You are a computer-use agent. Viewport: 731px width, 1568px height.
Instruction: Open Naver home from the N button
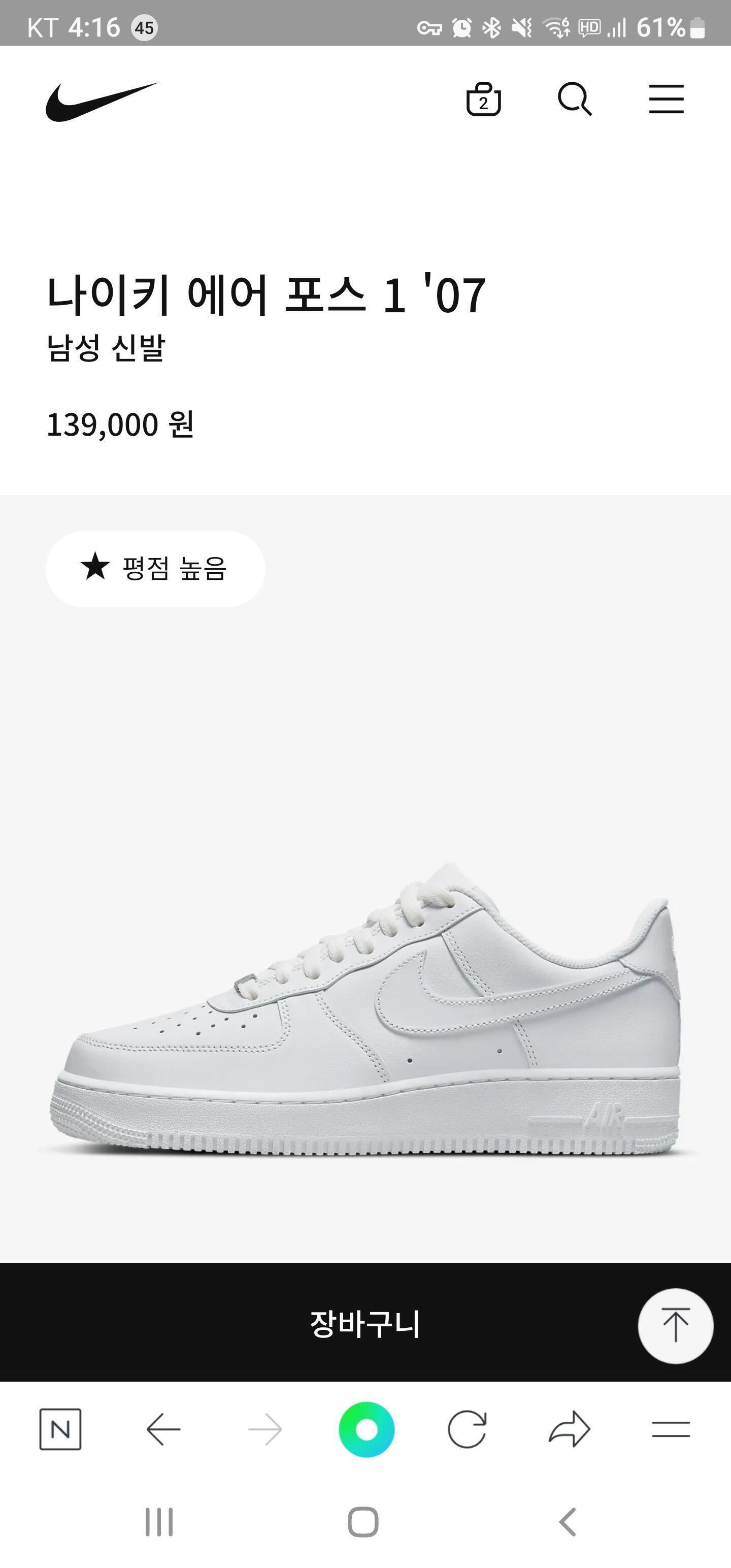(x=60, y=1428)
